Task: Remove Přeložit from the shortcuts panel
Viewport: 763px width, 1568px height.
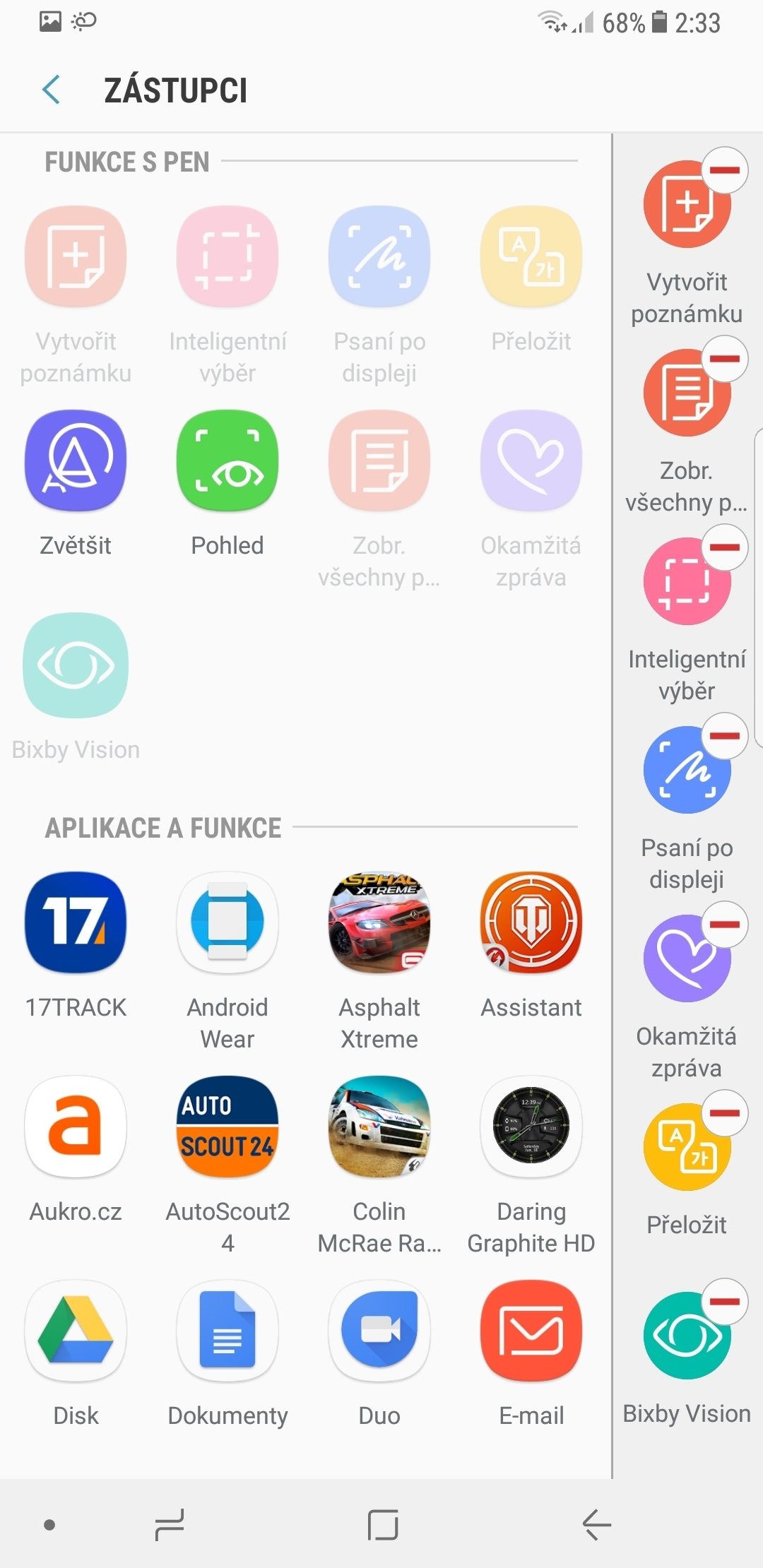Action: tap(725, 1113)
